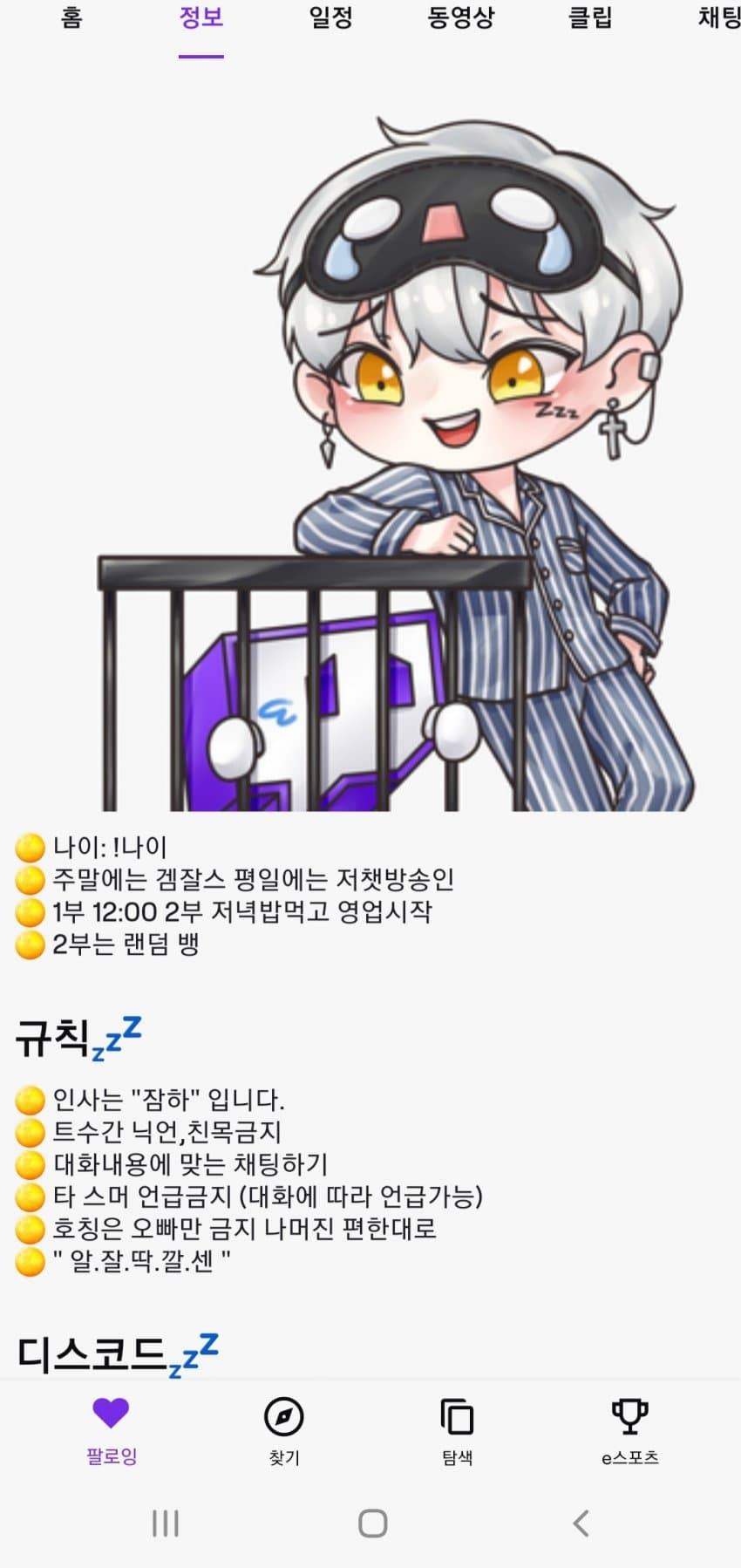The image size is (741, 1568).
Task: Select the 정보 tab
Action: coord(201,17)
